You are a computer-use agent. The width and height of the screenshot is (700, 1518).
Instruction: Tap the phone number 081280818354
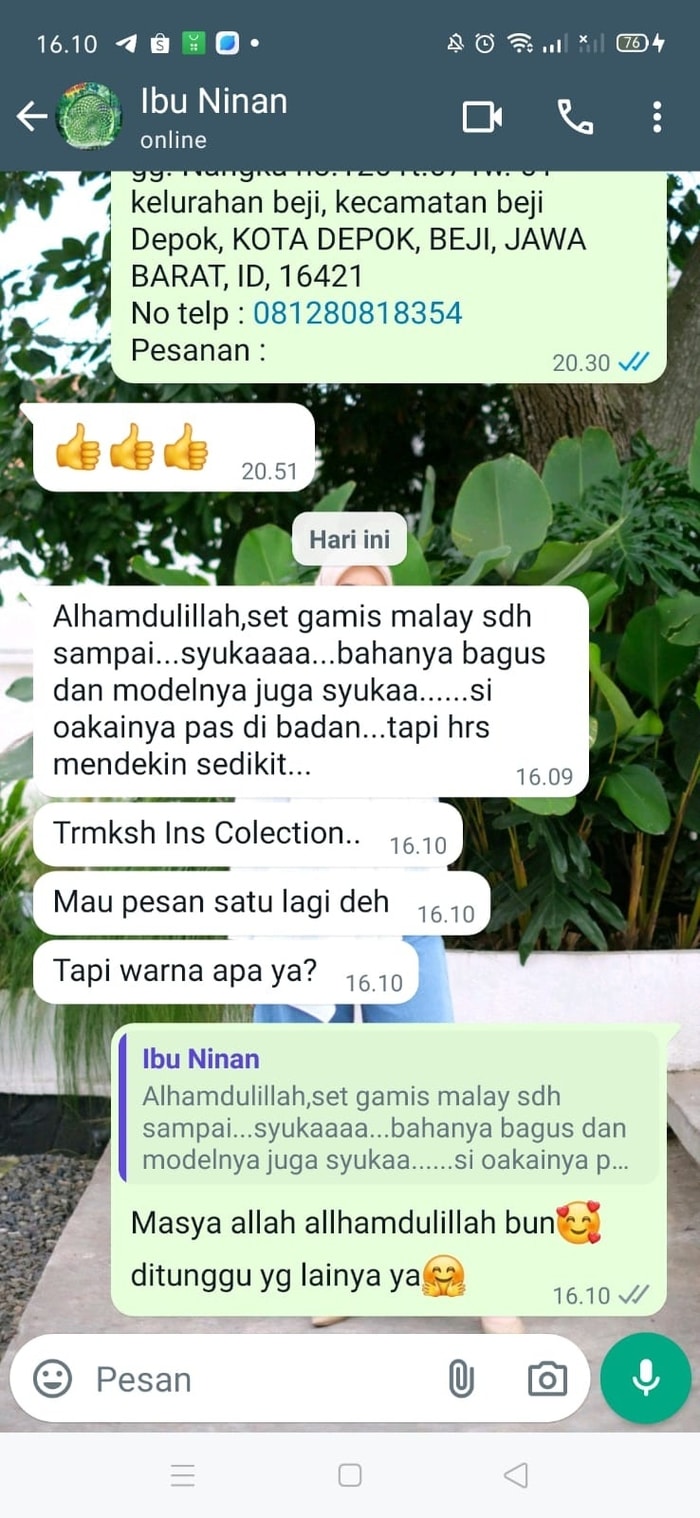[357, 313]
